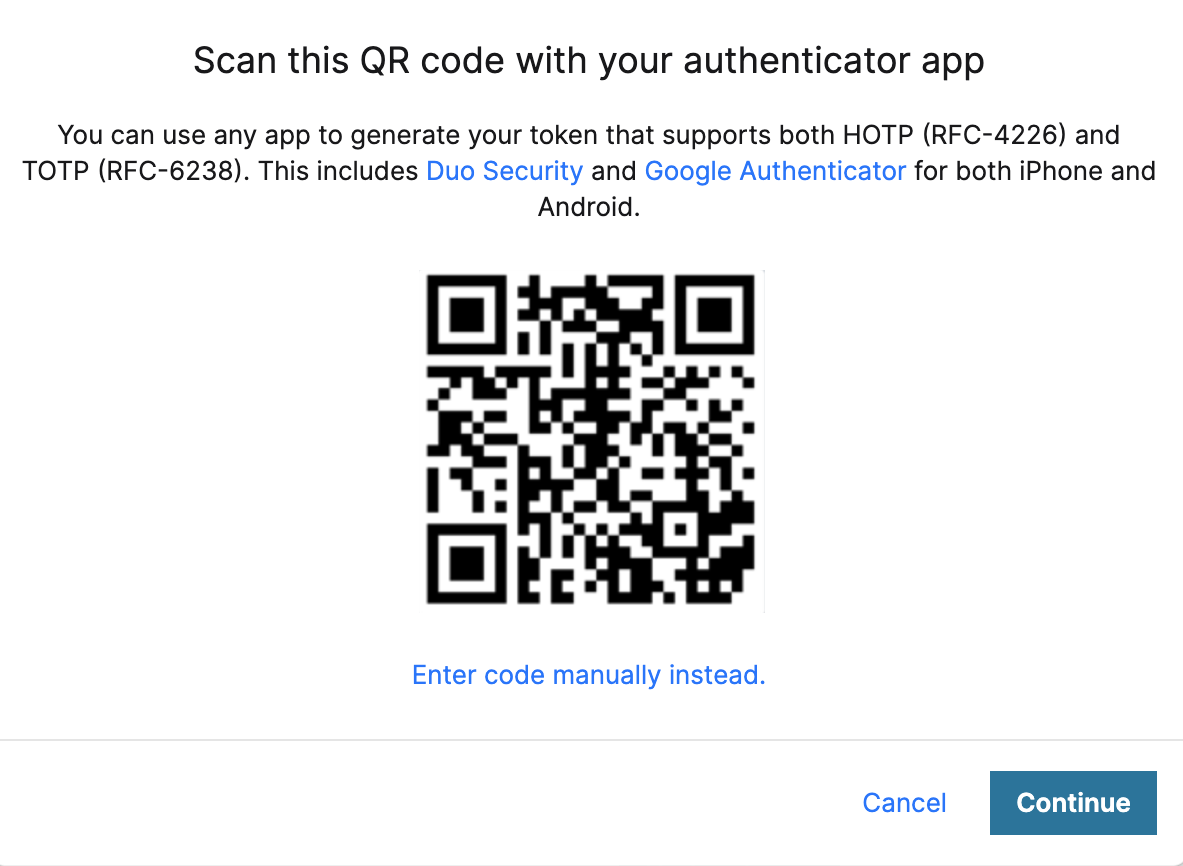Choose Enter code manually instead
Viewport: 1183px width, 866px height.
(589, 675)
